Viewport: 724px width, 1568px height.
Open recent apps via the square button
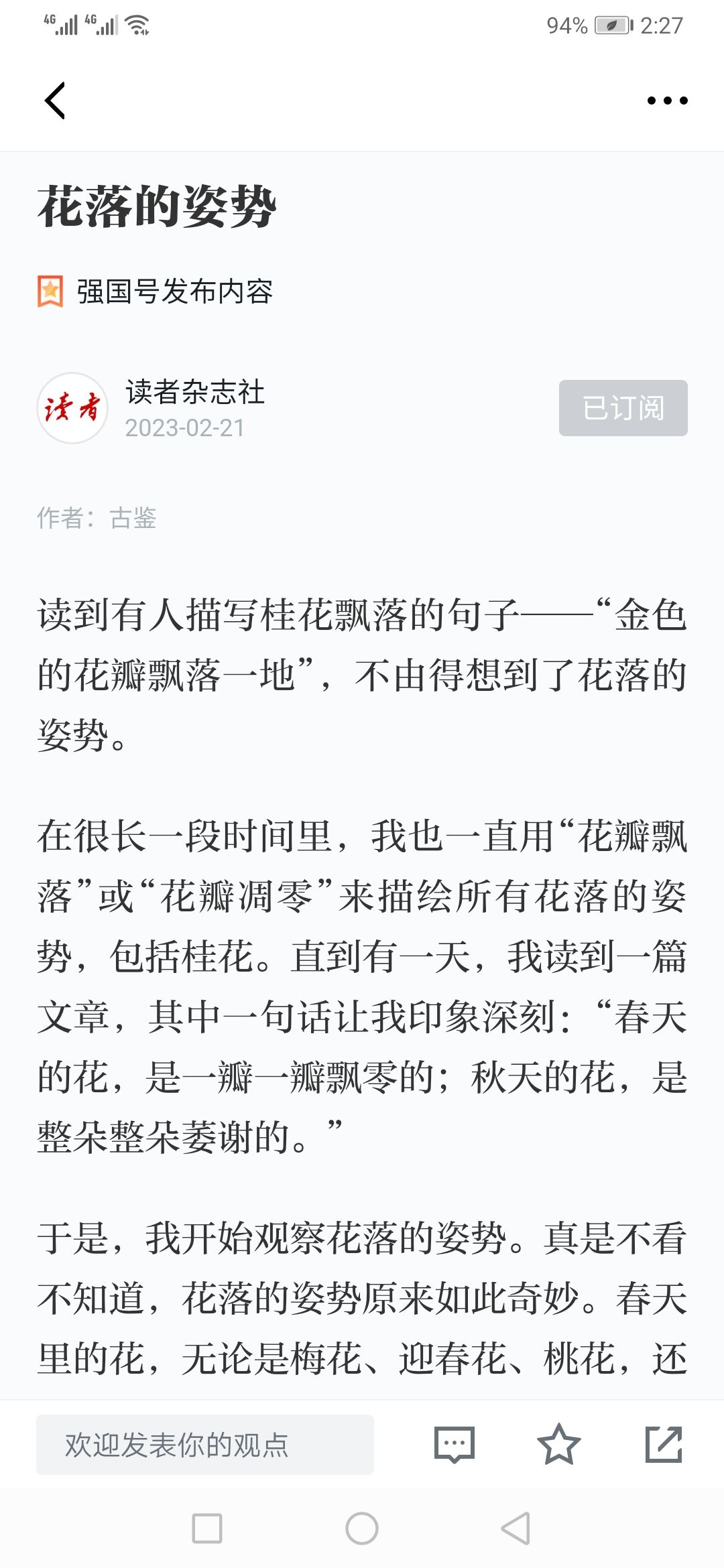tap(207, 1528)
